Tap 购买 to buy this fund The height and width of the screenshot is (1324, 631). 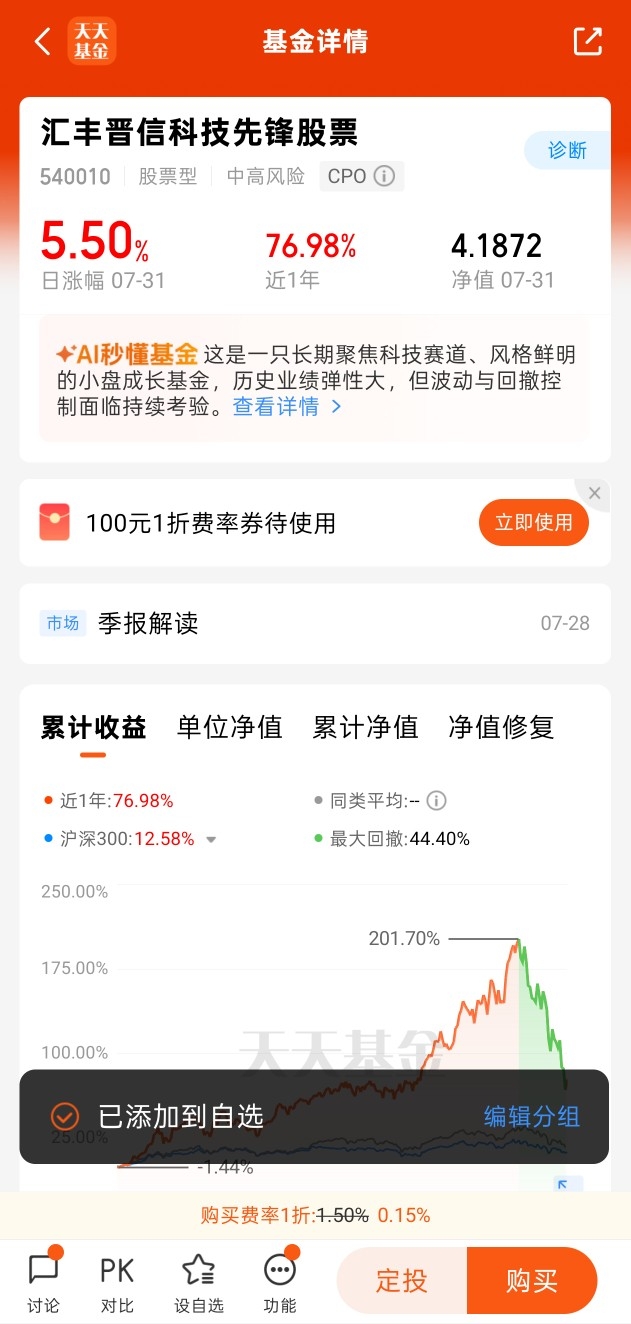pyautogui.click(x=532, y=1281)
